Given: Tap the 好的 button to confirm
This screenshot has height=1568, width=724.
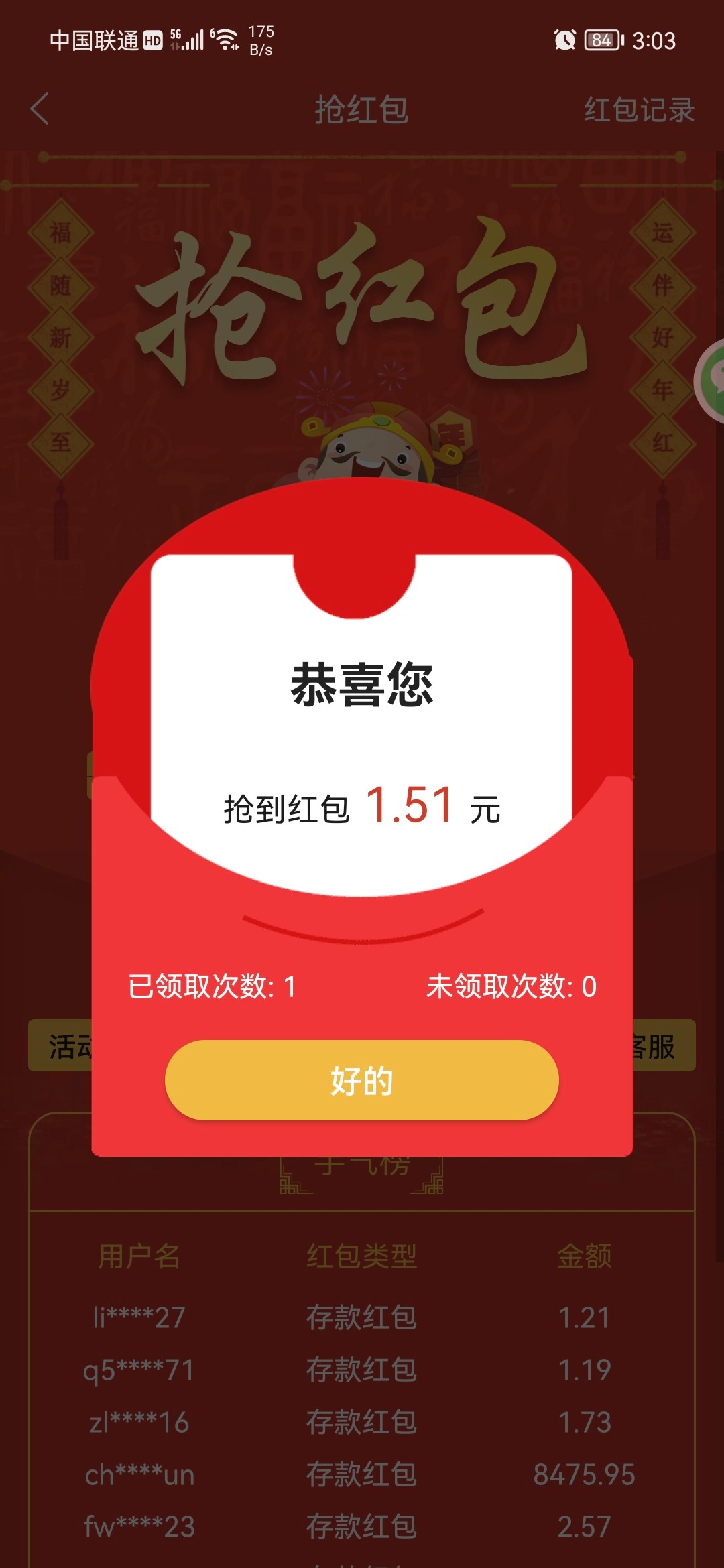Looking at the screenshot, I should point(361,1080).
